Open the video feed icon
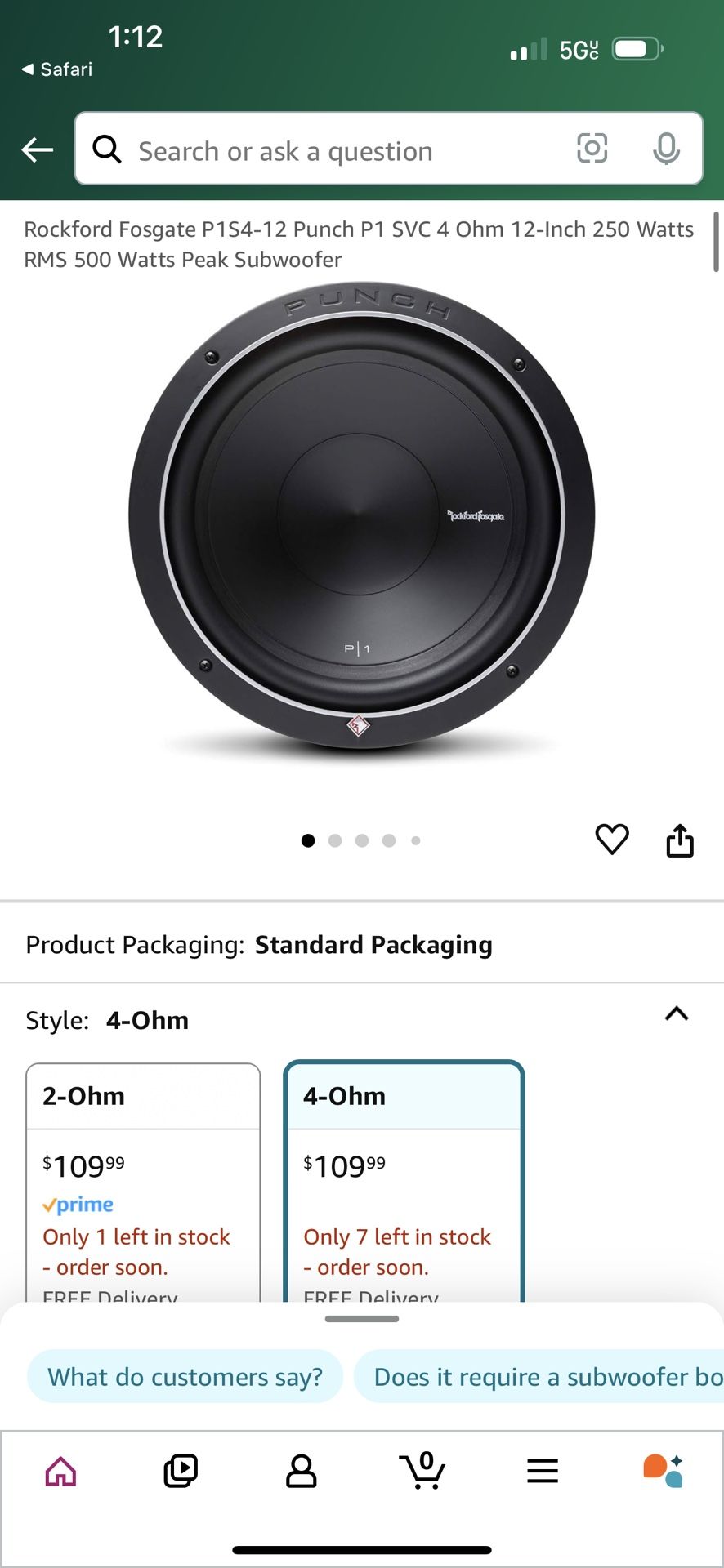 181,1470
